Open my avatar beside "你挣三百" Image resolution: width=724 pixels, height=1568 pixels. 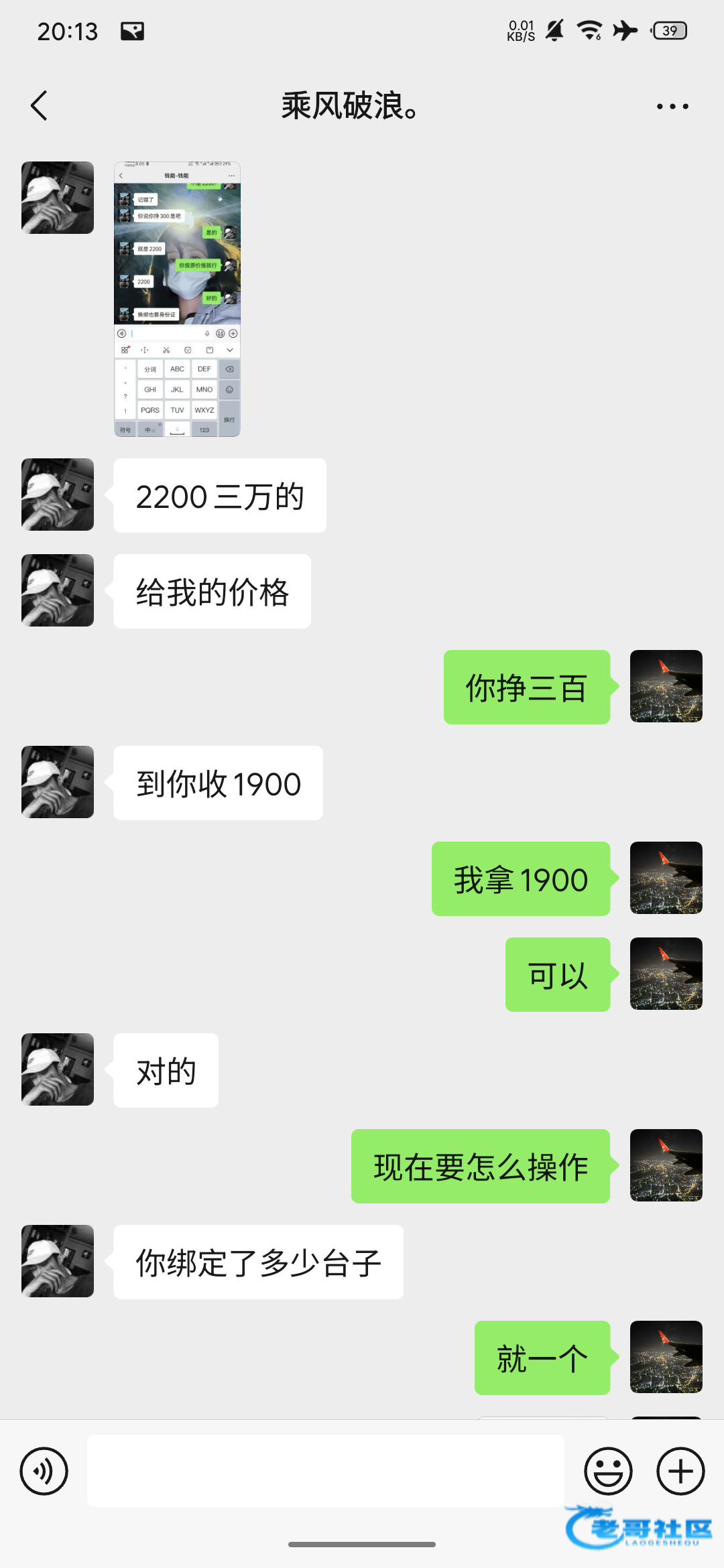tap(666, 686)
